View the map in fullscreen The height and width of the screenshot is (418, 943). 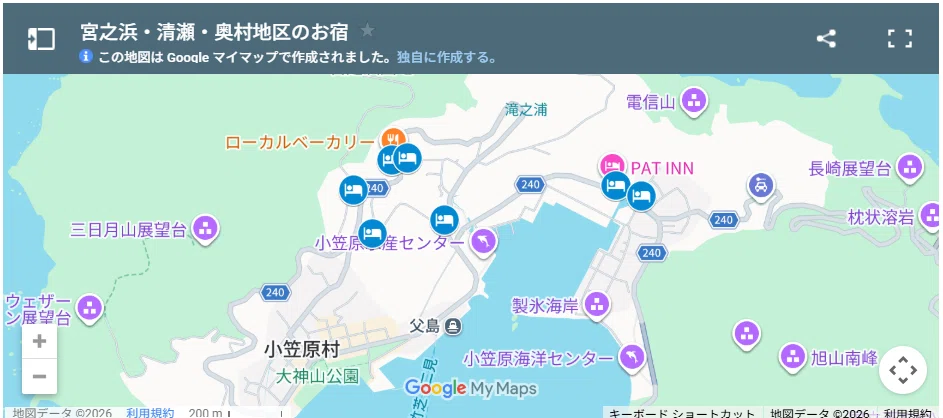pyautogui.click(x=900, y=39)
